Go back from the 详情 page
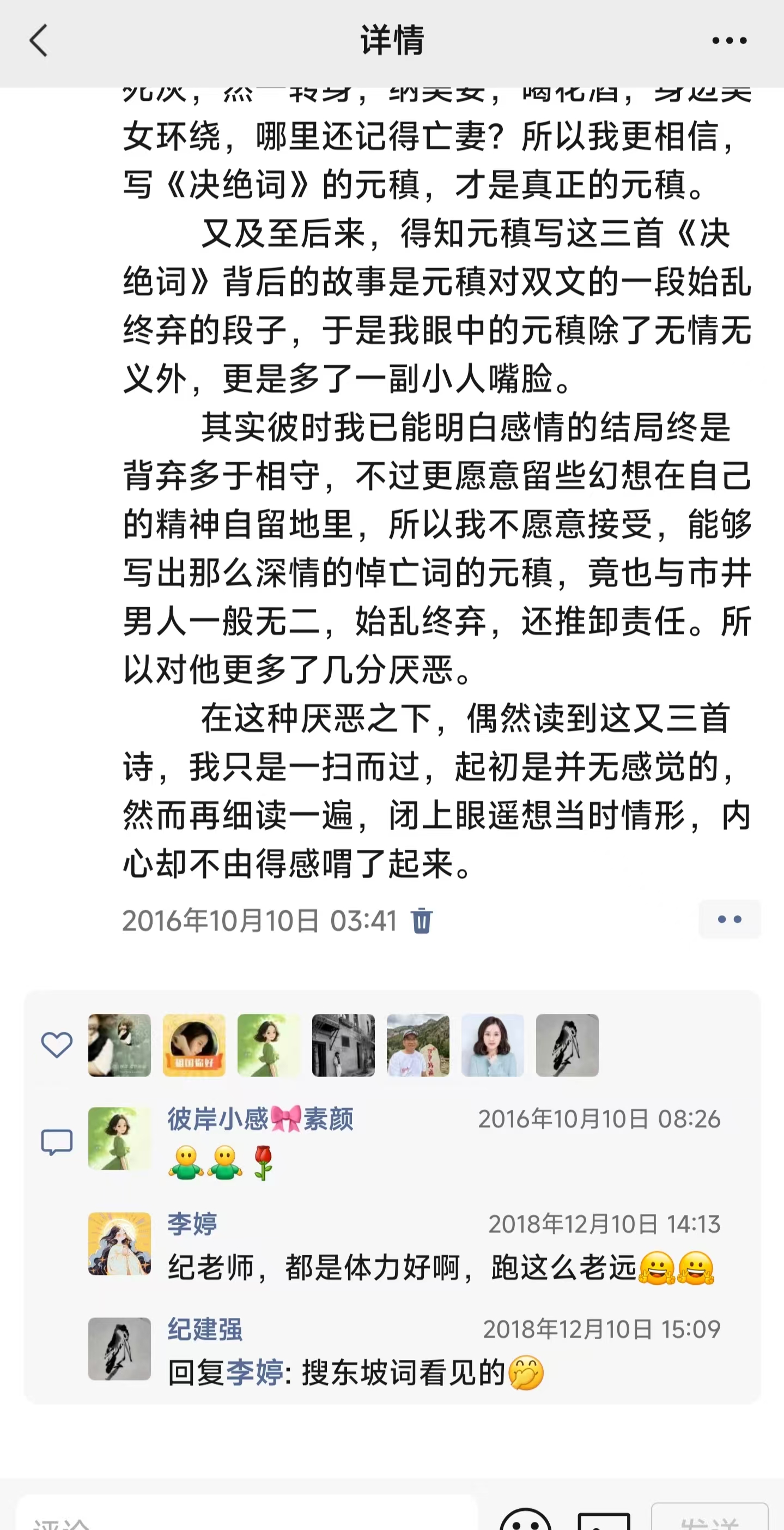Image resolution: width=784 pixels, height=1530 pixels. [x=39, y=41]
